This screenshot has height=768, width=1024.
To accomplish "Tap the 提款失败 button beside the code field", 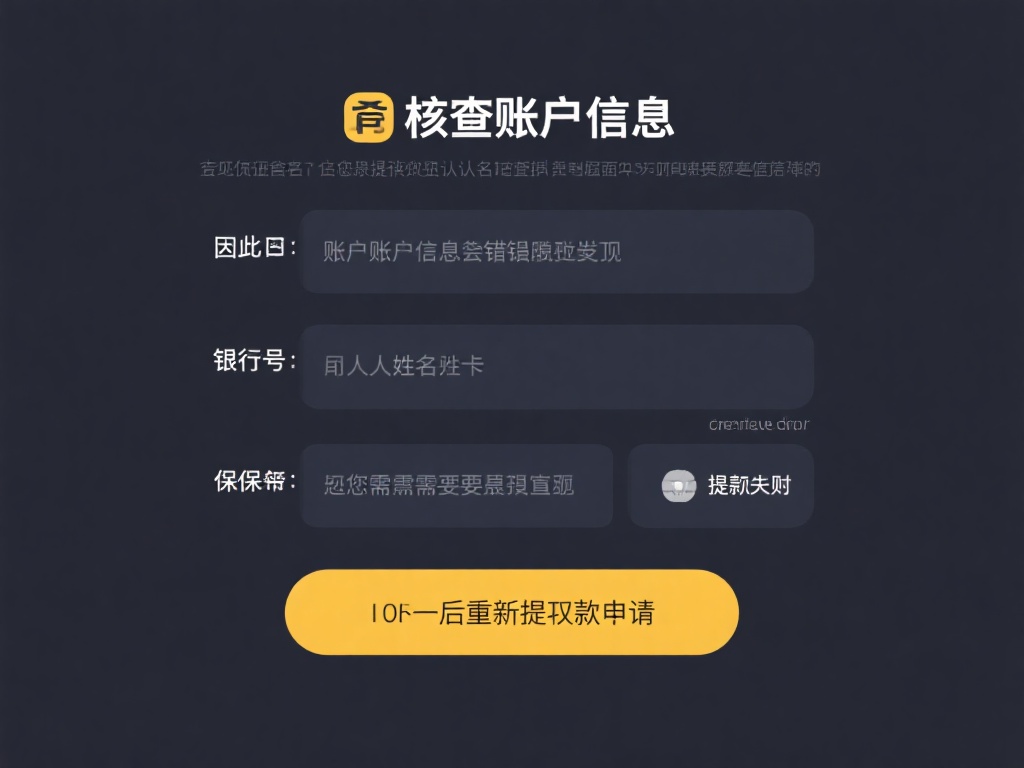I will (x=721, y=486).
